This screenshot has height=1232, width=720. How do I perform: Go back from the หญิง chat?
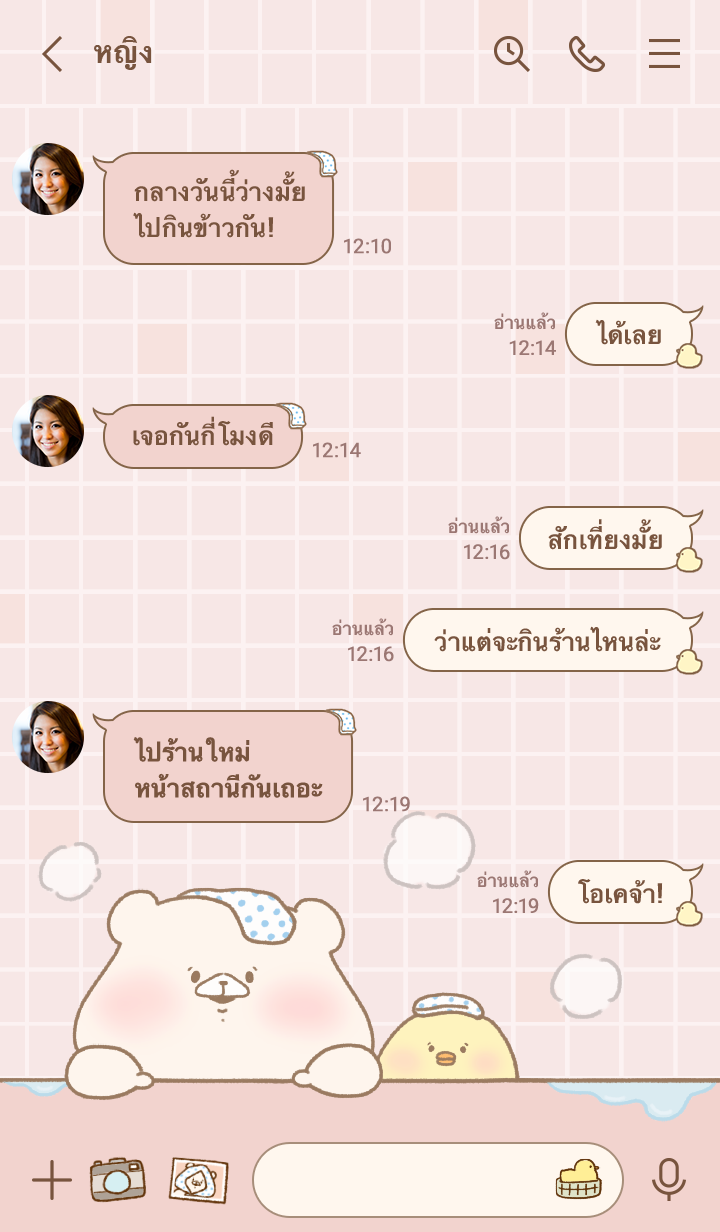tap(52, 54)
